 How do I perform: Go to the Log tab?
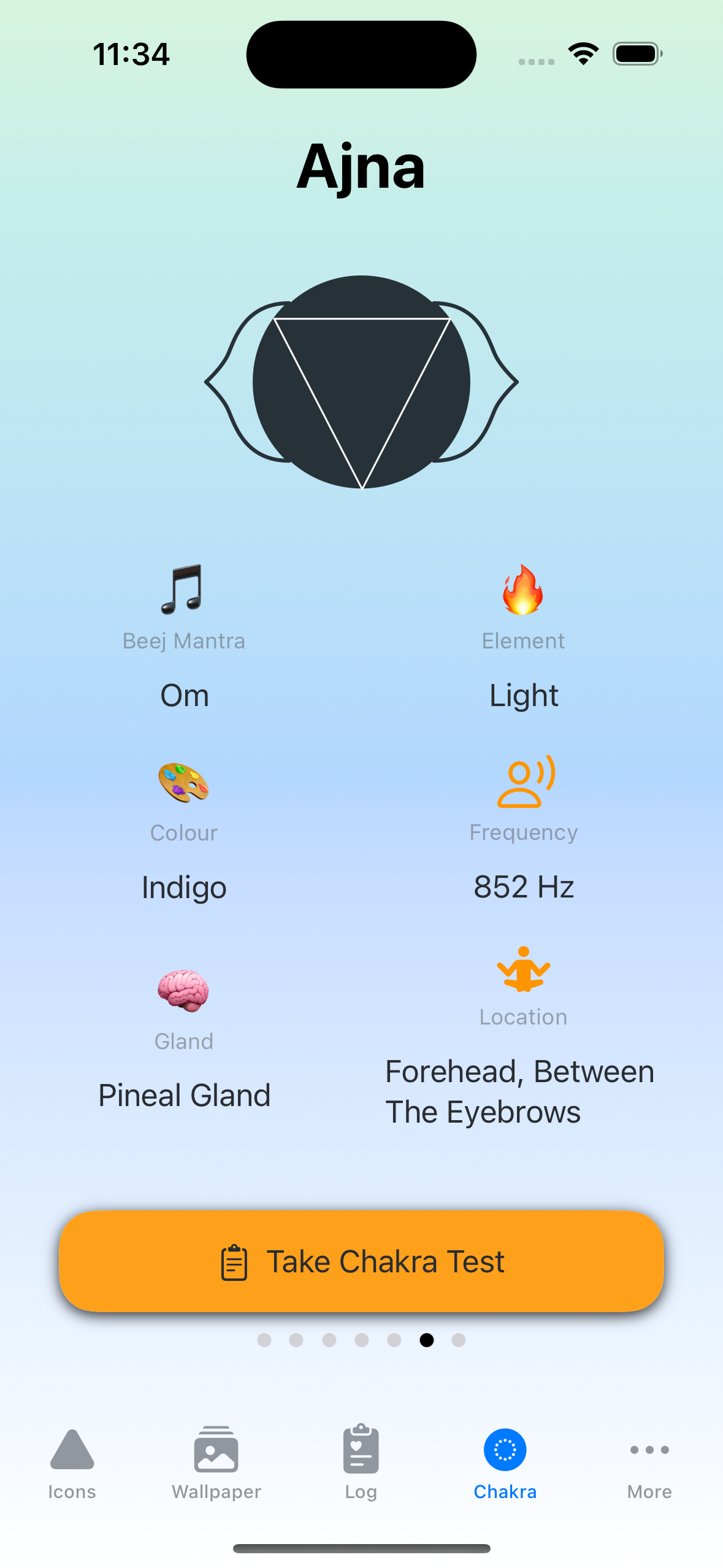(x=361, y=1463)
